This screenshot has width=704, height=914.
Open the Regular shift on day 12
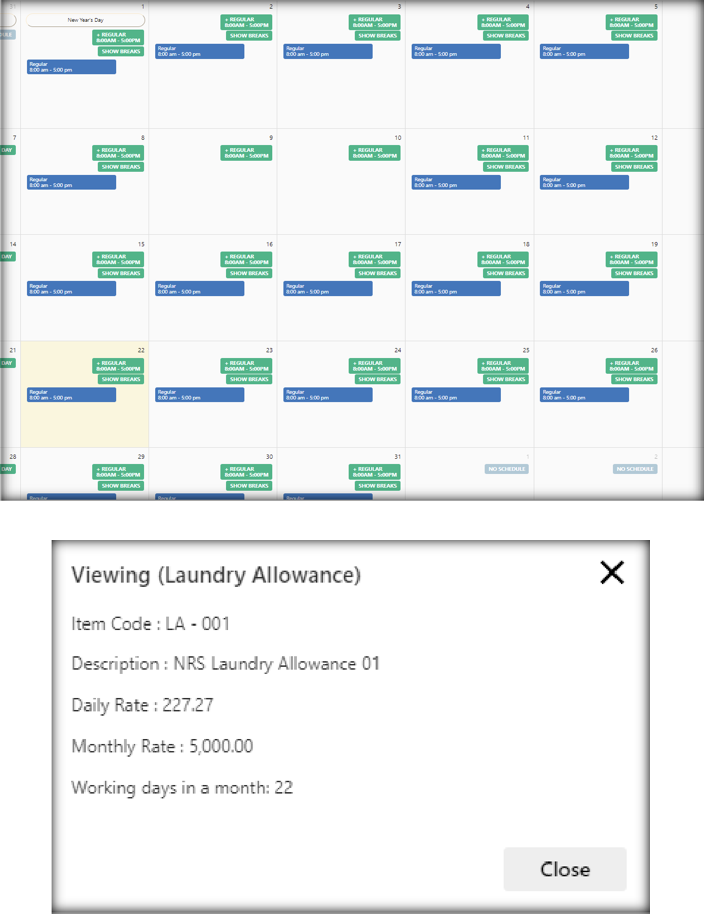point(584,182)
